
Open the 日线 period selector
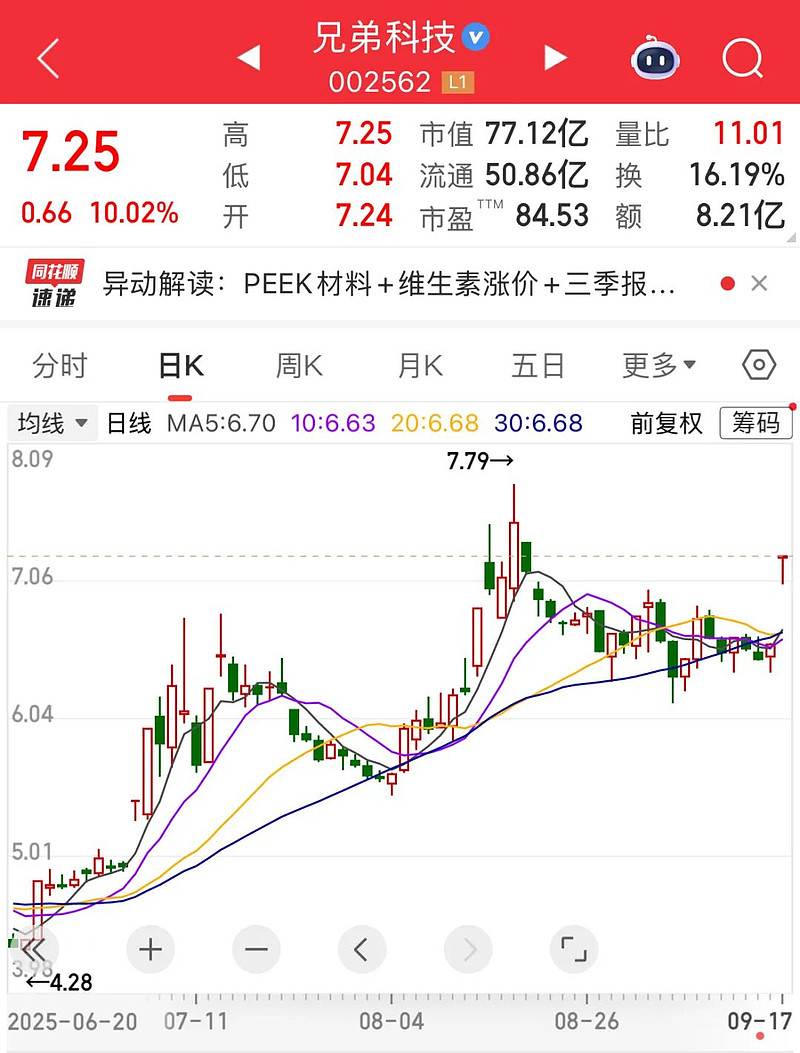pos(127,423)
